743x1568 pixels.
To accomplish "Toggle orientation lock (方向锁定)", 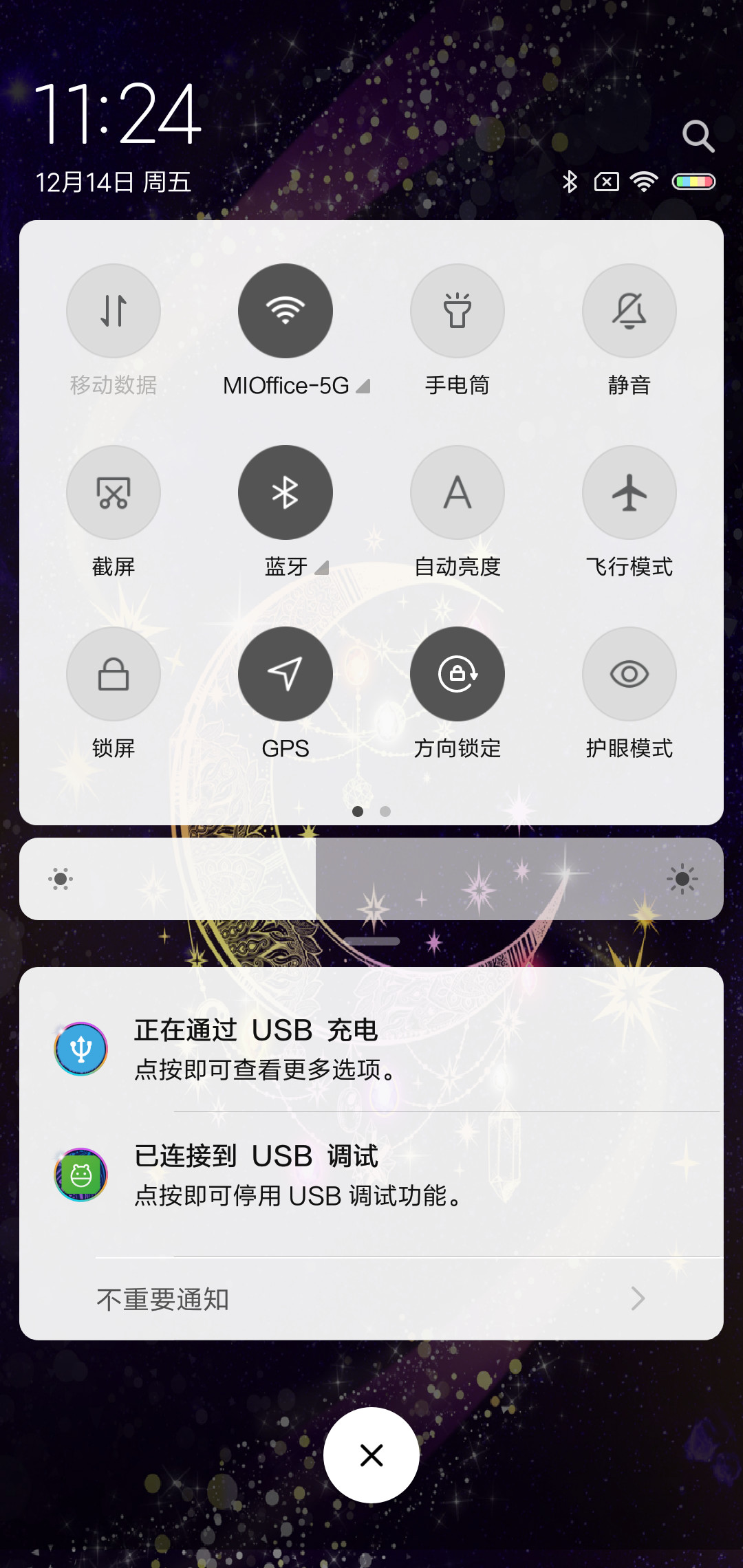I will point(457,674).
